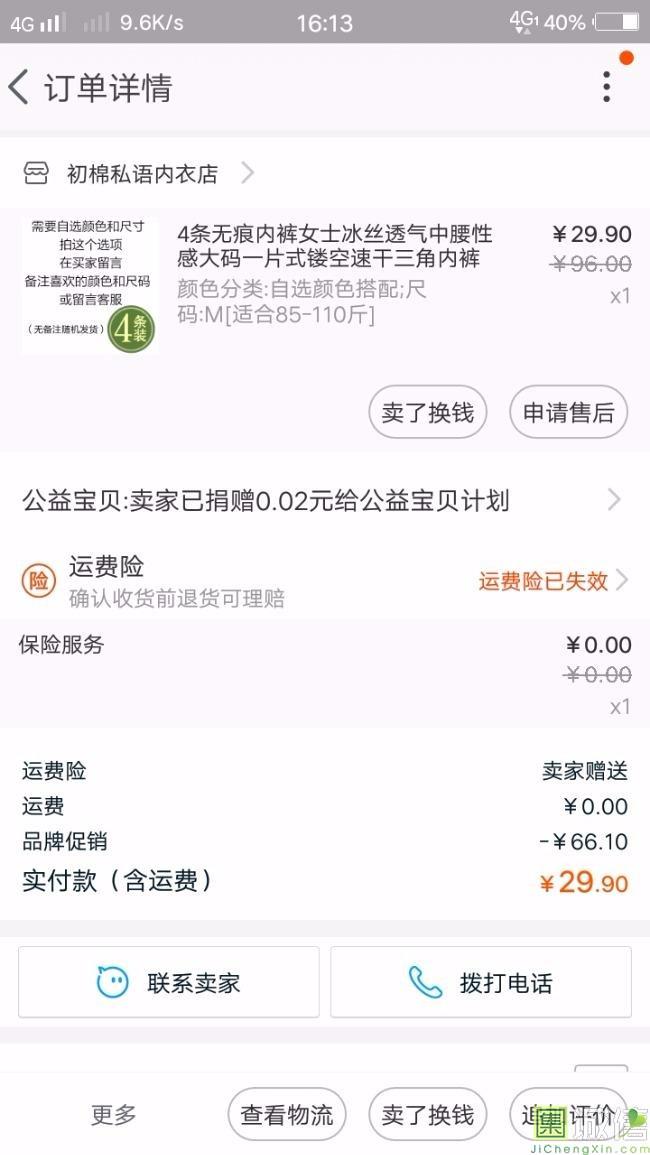This screenshot has height=1155, width=650.
Task: Open the 初棉私语内衣店 store page
Action: pyautogui.click(x=142, y=174)
